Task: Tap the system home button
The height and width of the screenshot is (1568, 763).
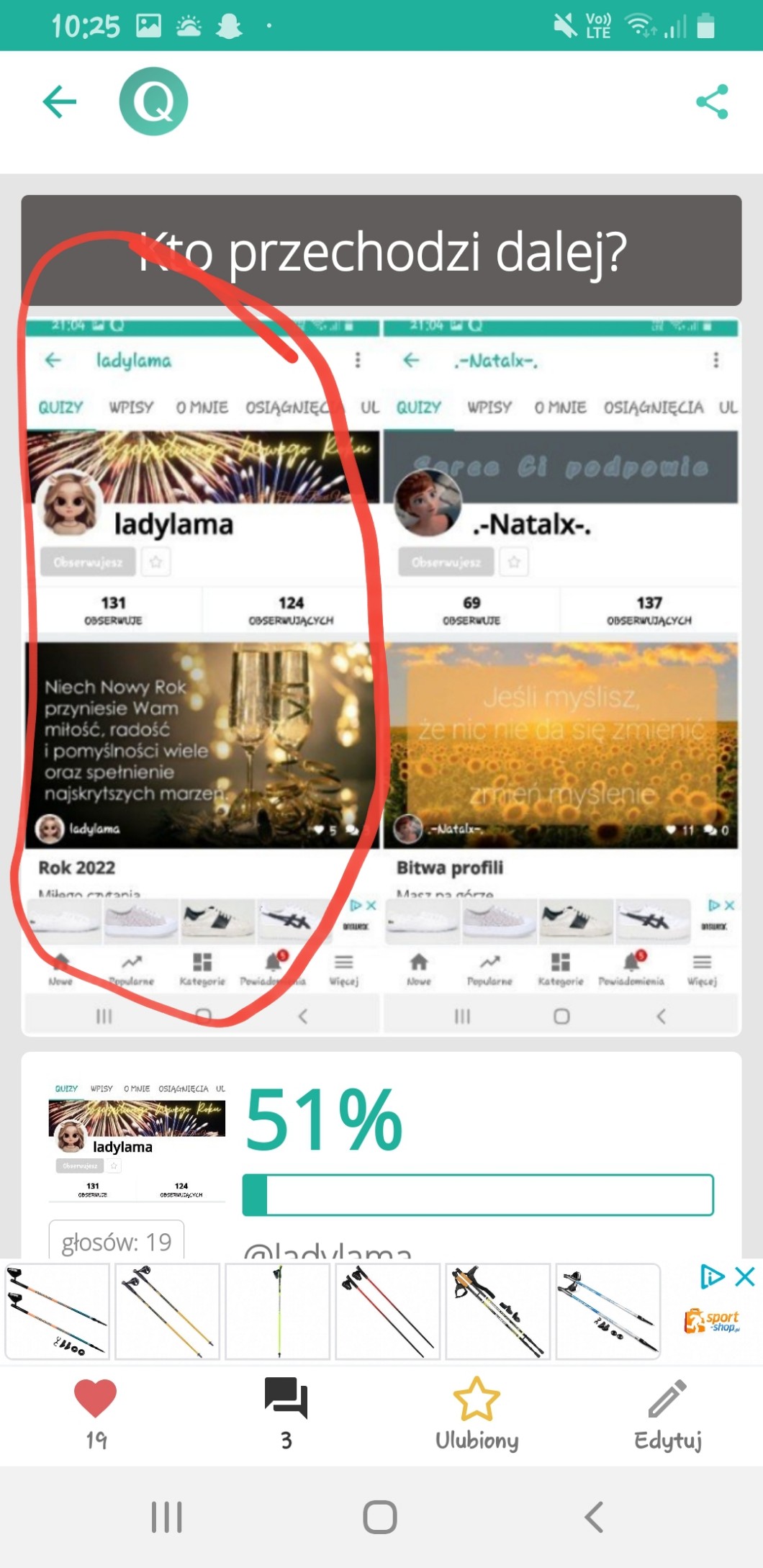Action: pyautogui.click(x=380, y=1517)
